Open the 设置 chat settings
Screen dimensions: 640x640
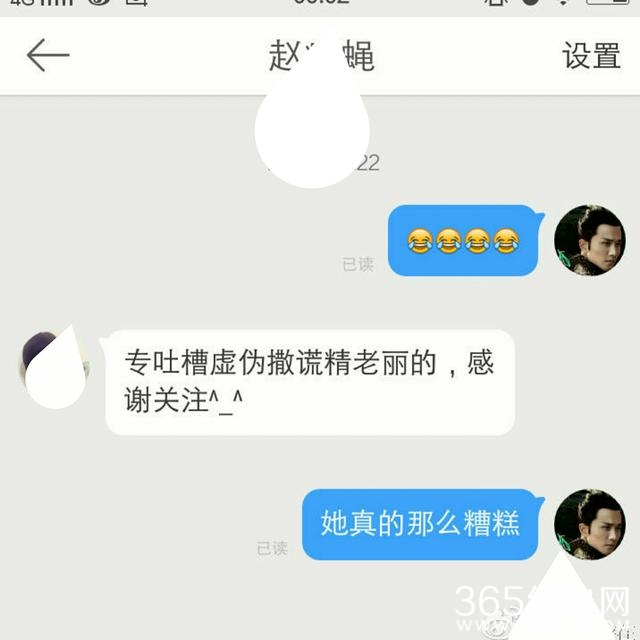point(591,56)
